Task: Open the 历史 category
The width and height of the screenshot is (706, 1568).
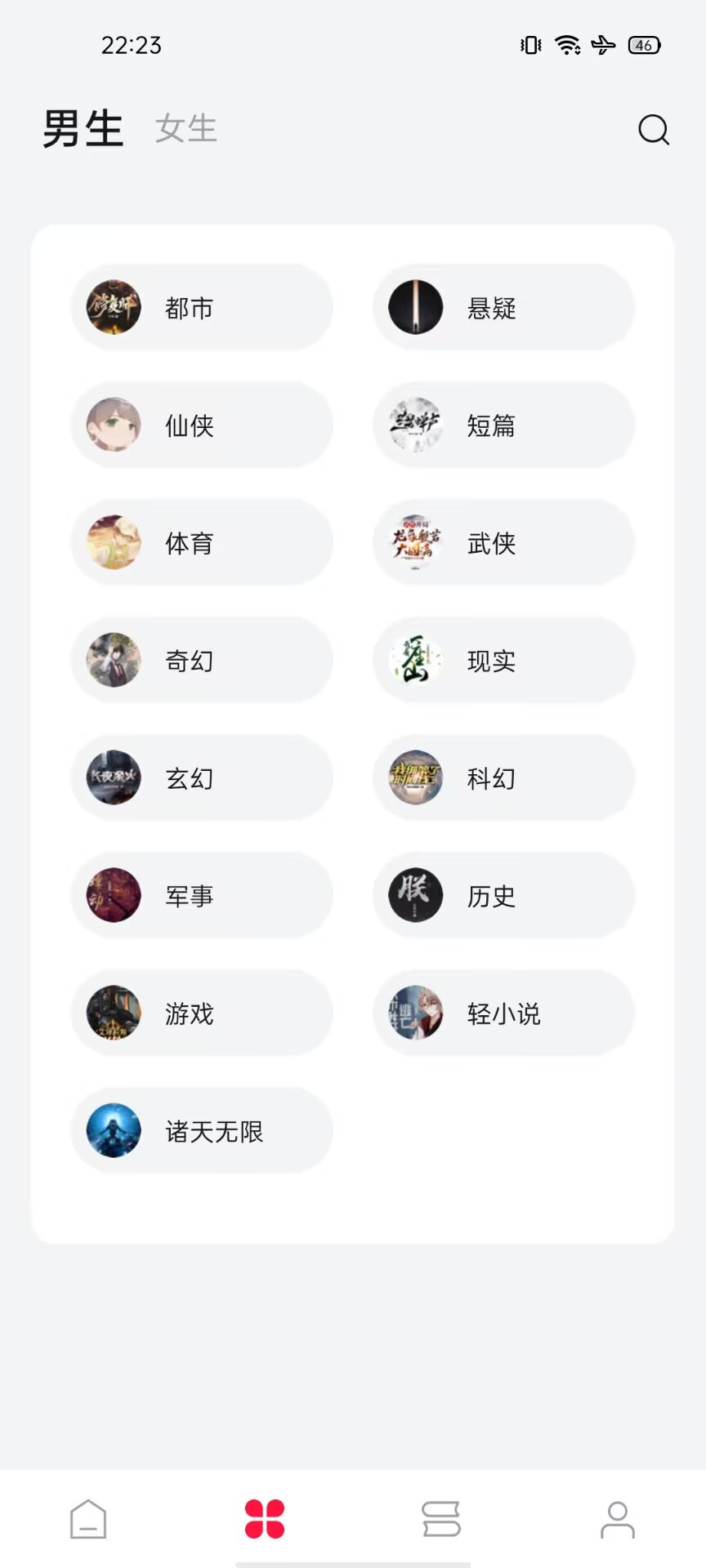Action: [503, 896]
